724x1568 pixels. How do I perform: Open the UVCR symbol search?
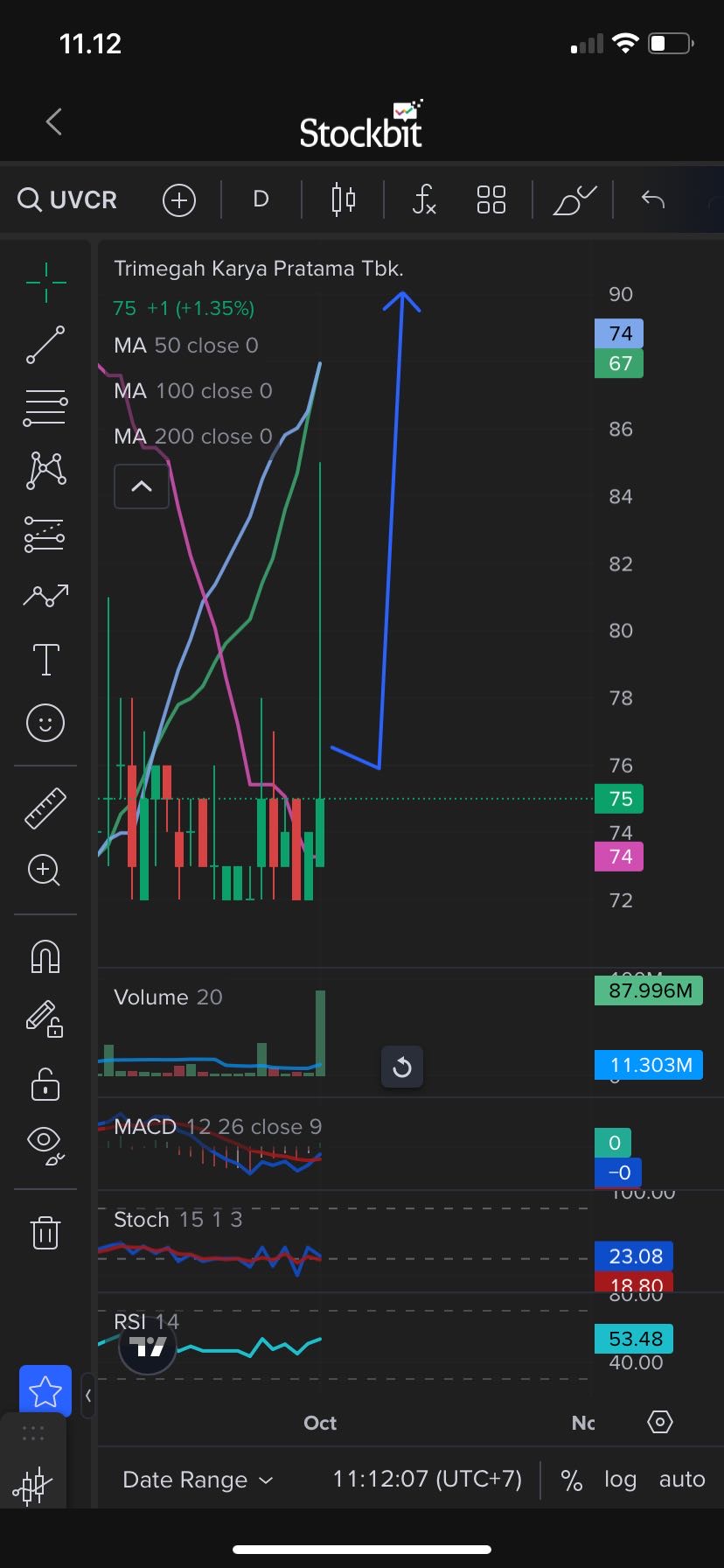68,199
